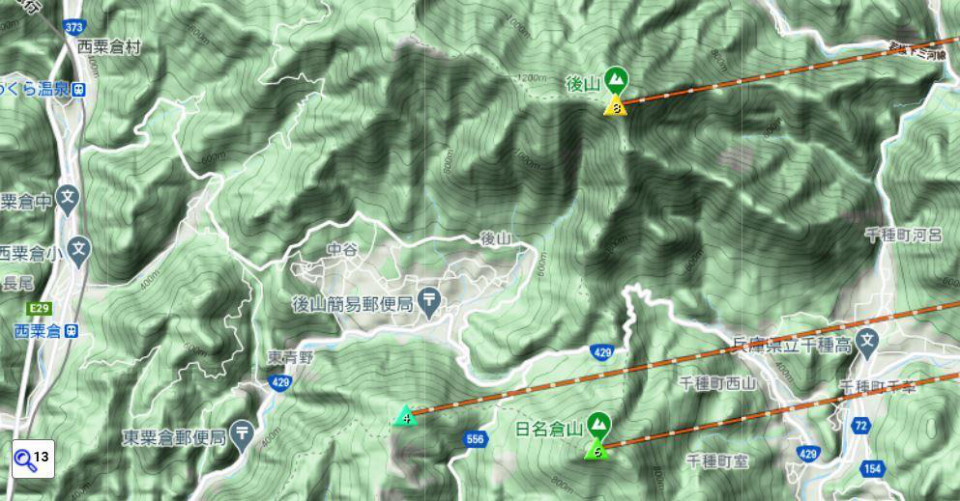Select triangle marker number 4
The image size is (960, 501).
pyautogui.click(x=405, y=416)
